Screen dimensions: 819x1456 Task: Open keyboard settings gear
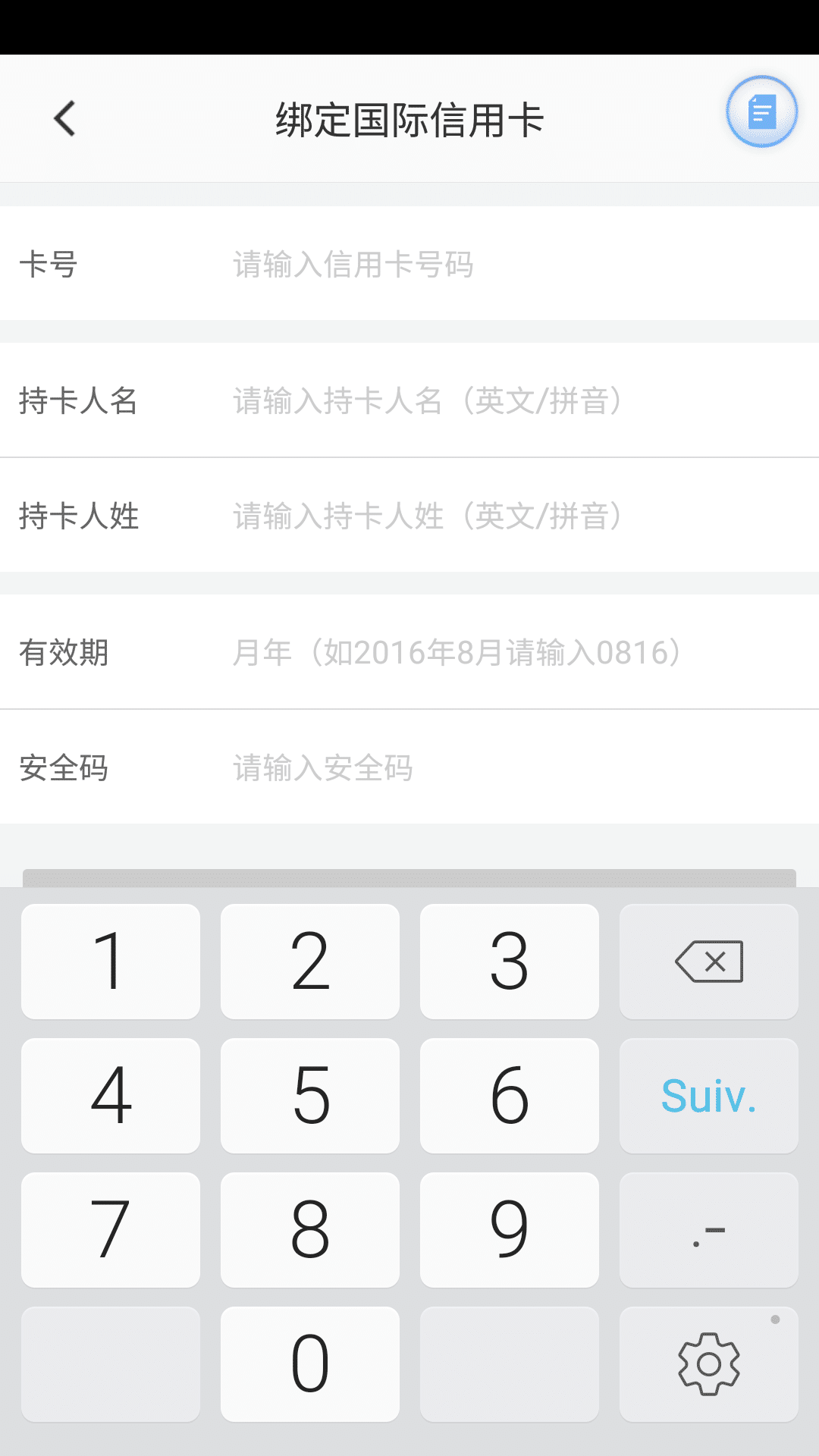pos(708,1363)
